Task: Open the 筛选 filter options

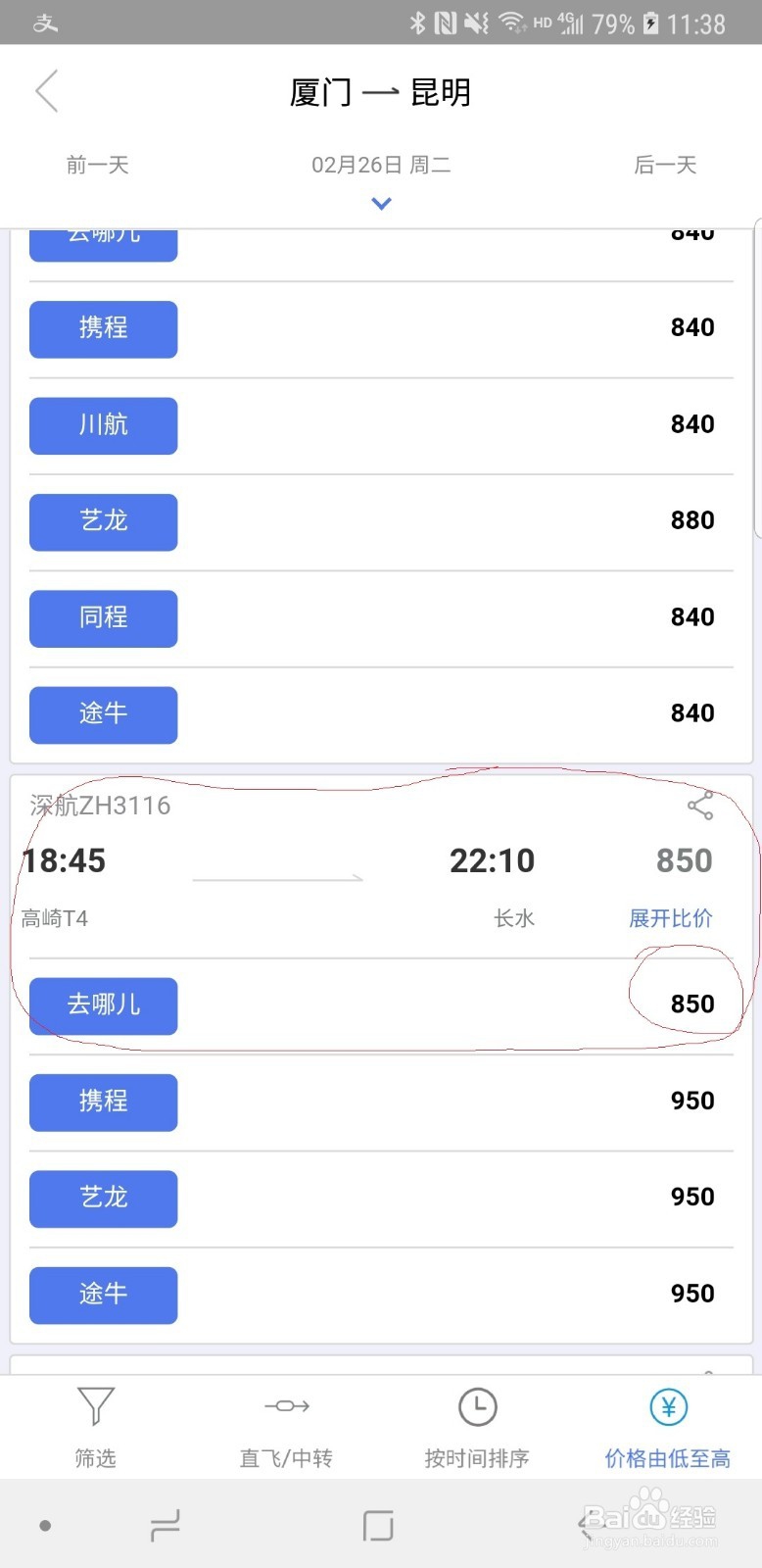Action: coord(95,1427)
